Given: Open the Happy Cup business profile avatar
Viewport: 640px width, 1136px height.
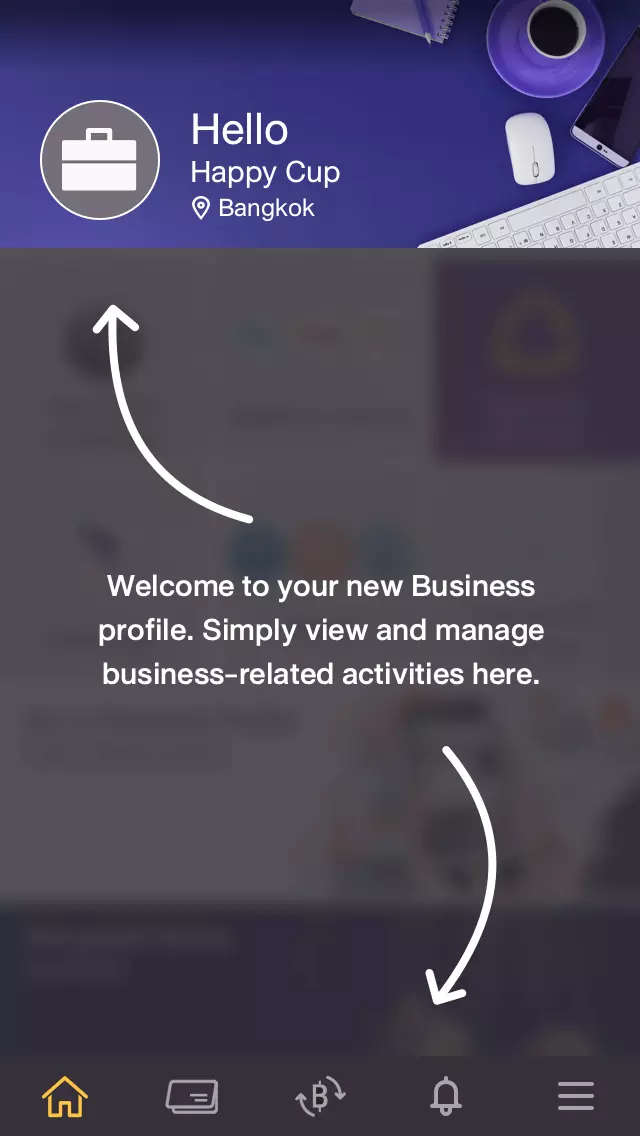Looking at the screenshot, I should [100, 160].
